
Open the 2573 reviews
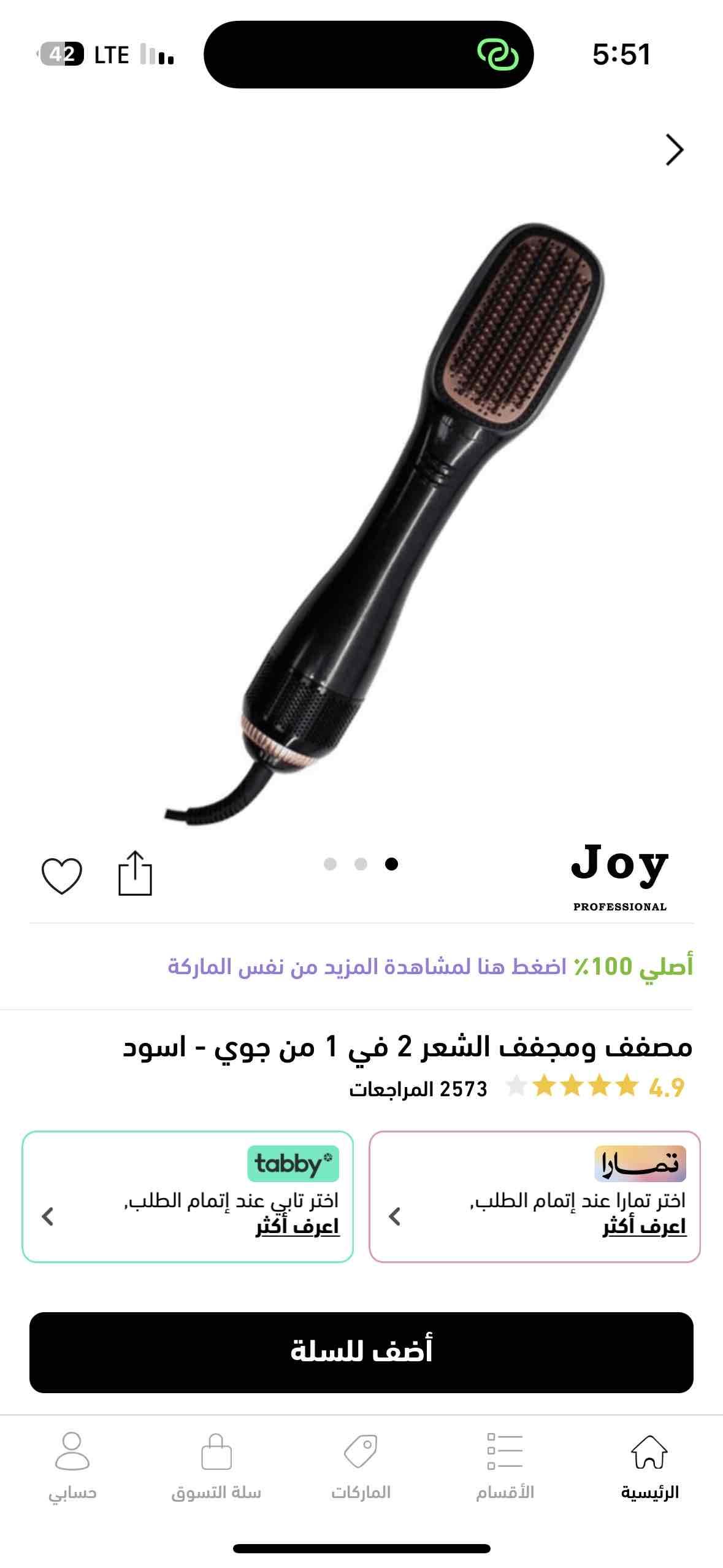pyautogui.click(x=418, y=1089)
